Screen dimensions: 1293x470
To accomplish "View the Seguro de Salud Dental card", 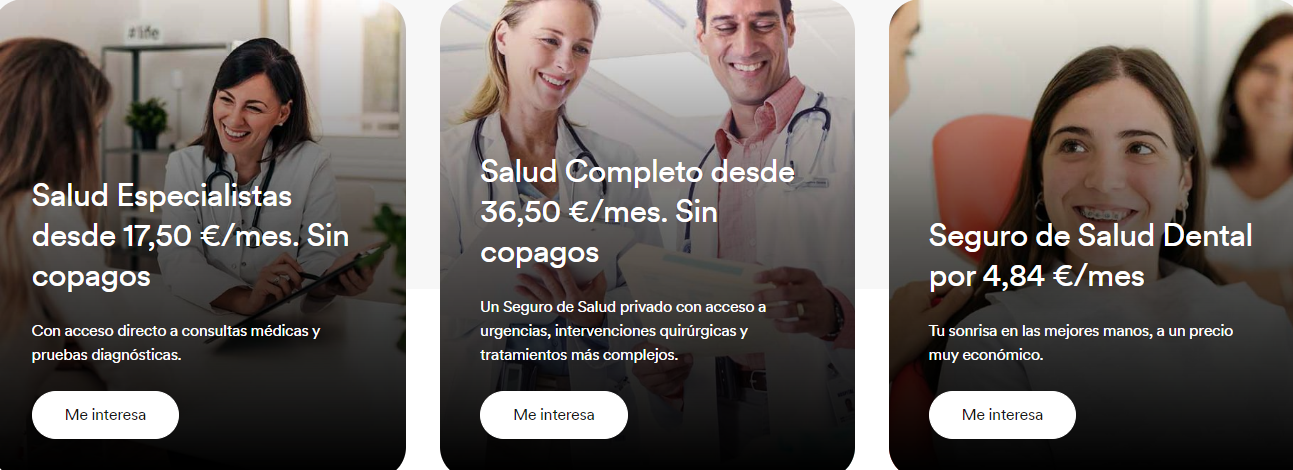I will tap(1090, 256).
